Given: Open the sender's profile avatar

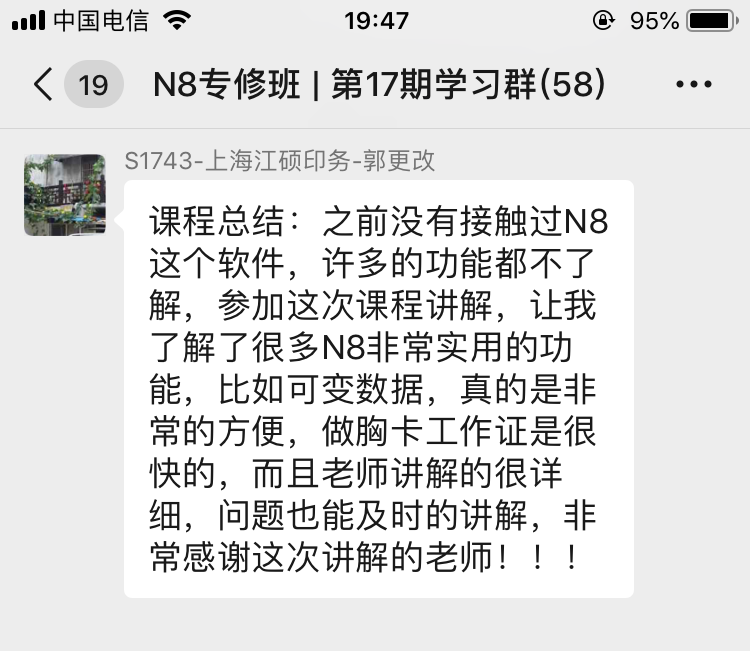Looking at the screenshot, I should pyautogui.click(x=65, y=195).
